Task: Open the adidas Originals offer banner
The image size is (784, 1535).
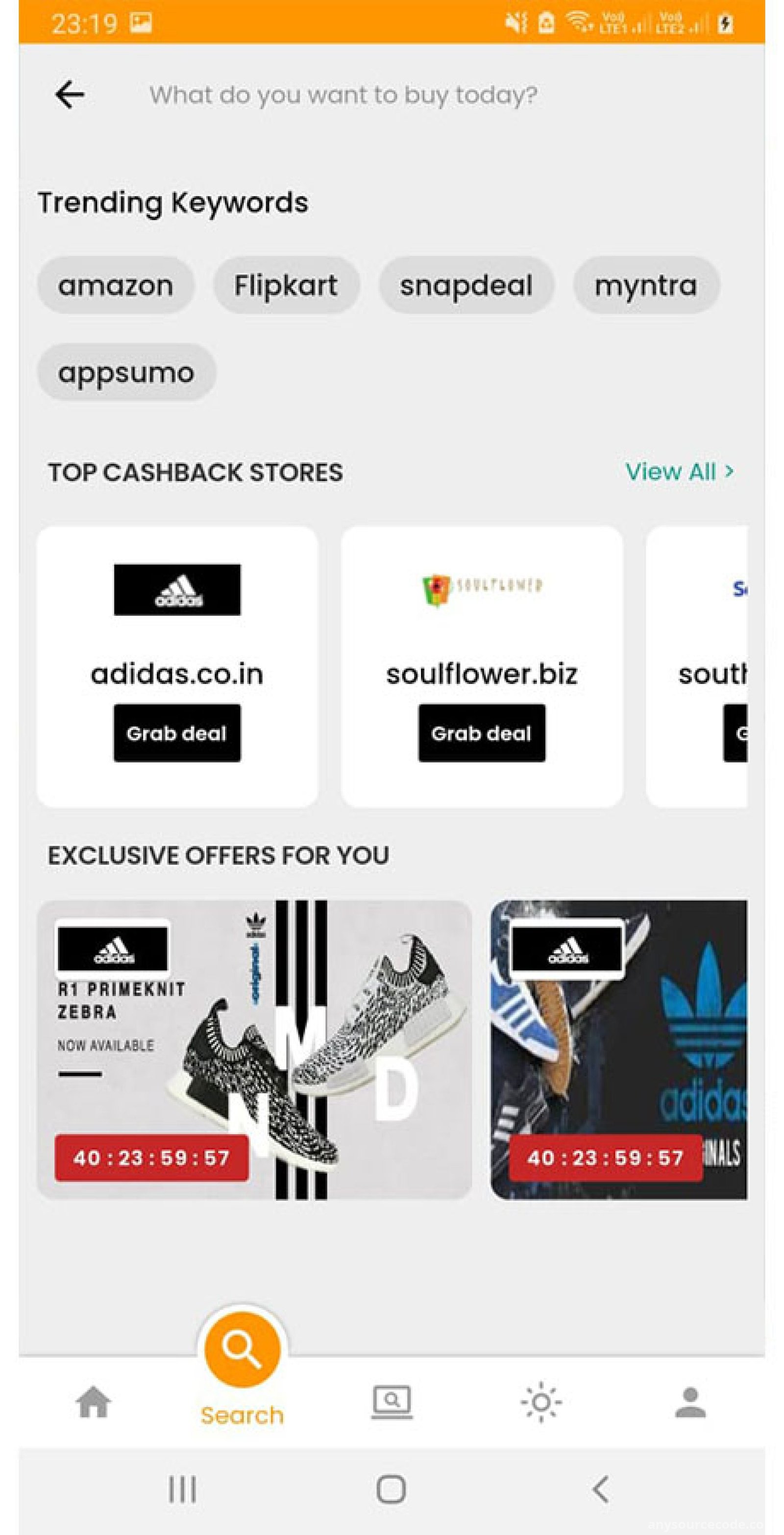Action: (x=618, y=1049)
